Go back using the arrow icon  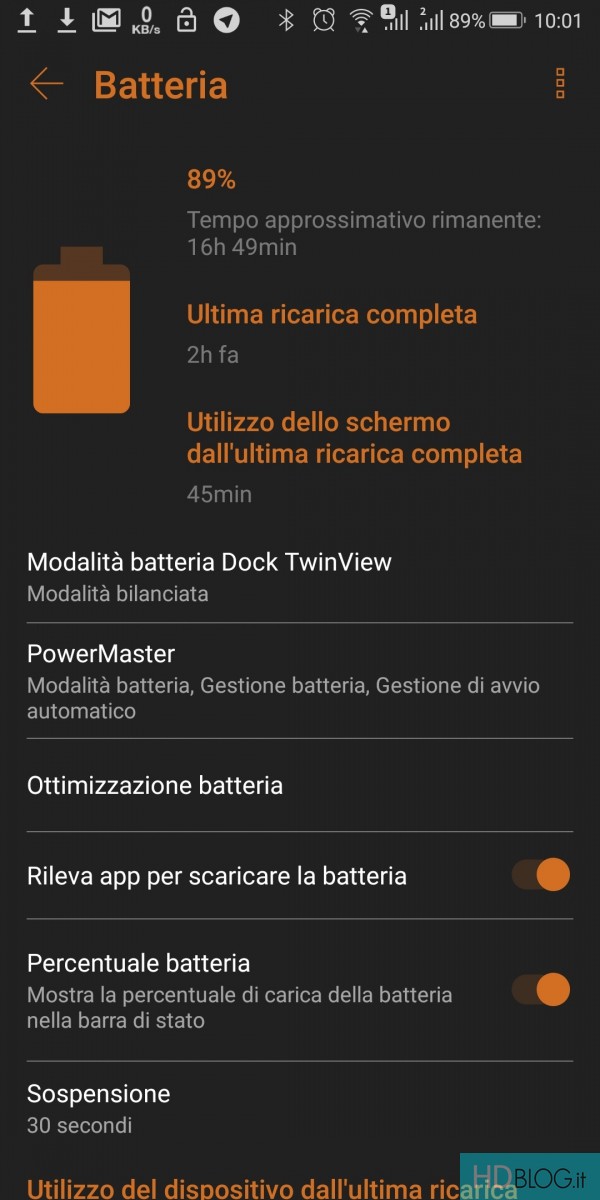pyautogui.click(x=46, y=84)
